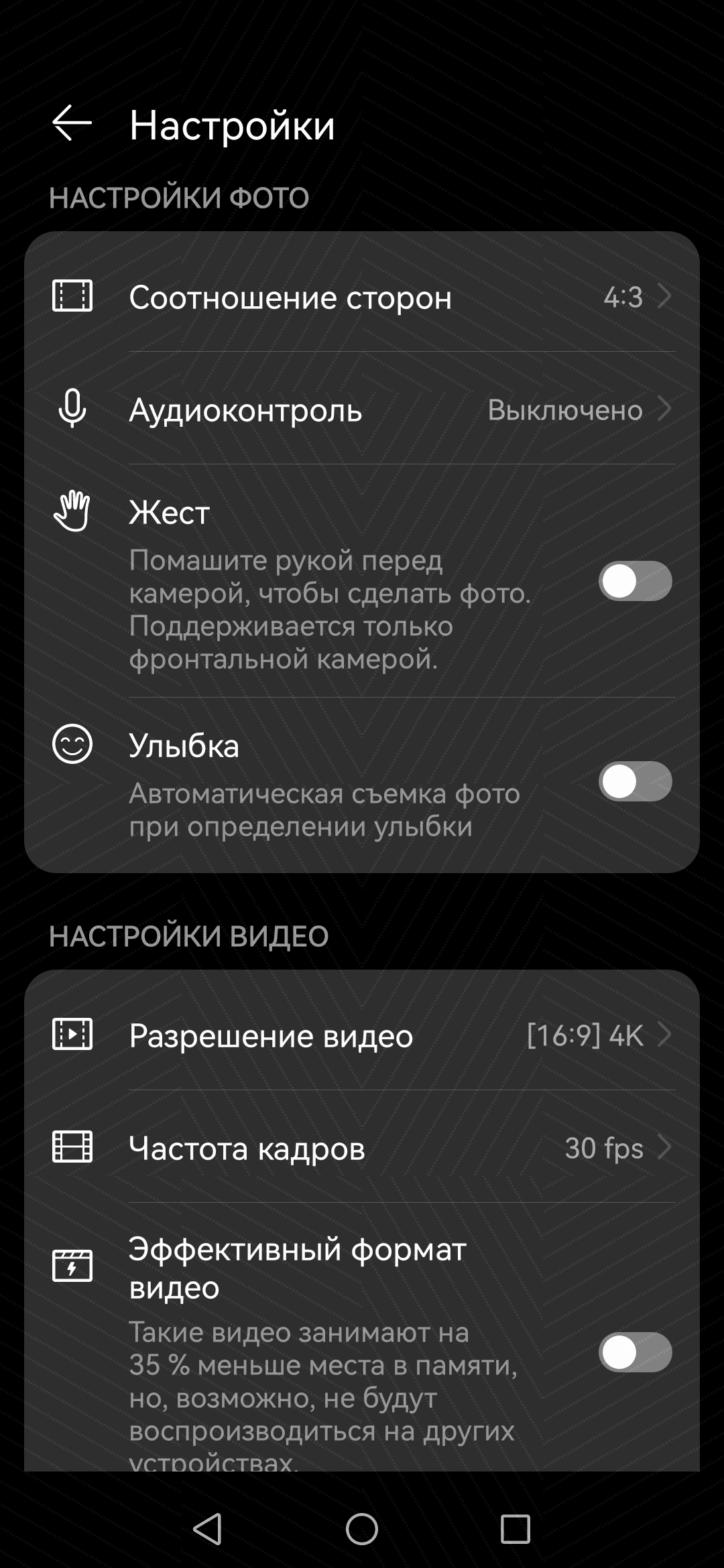Change Частота кадров value
Image resolution: width=724 pixels, height=1568 pixels.
tap(362, 1148)
